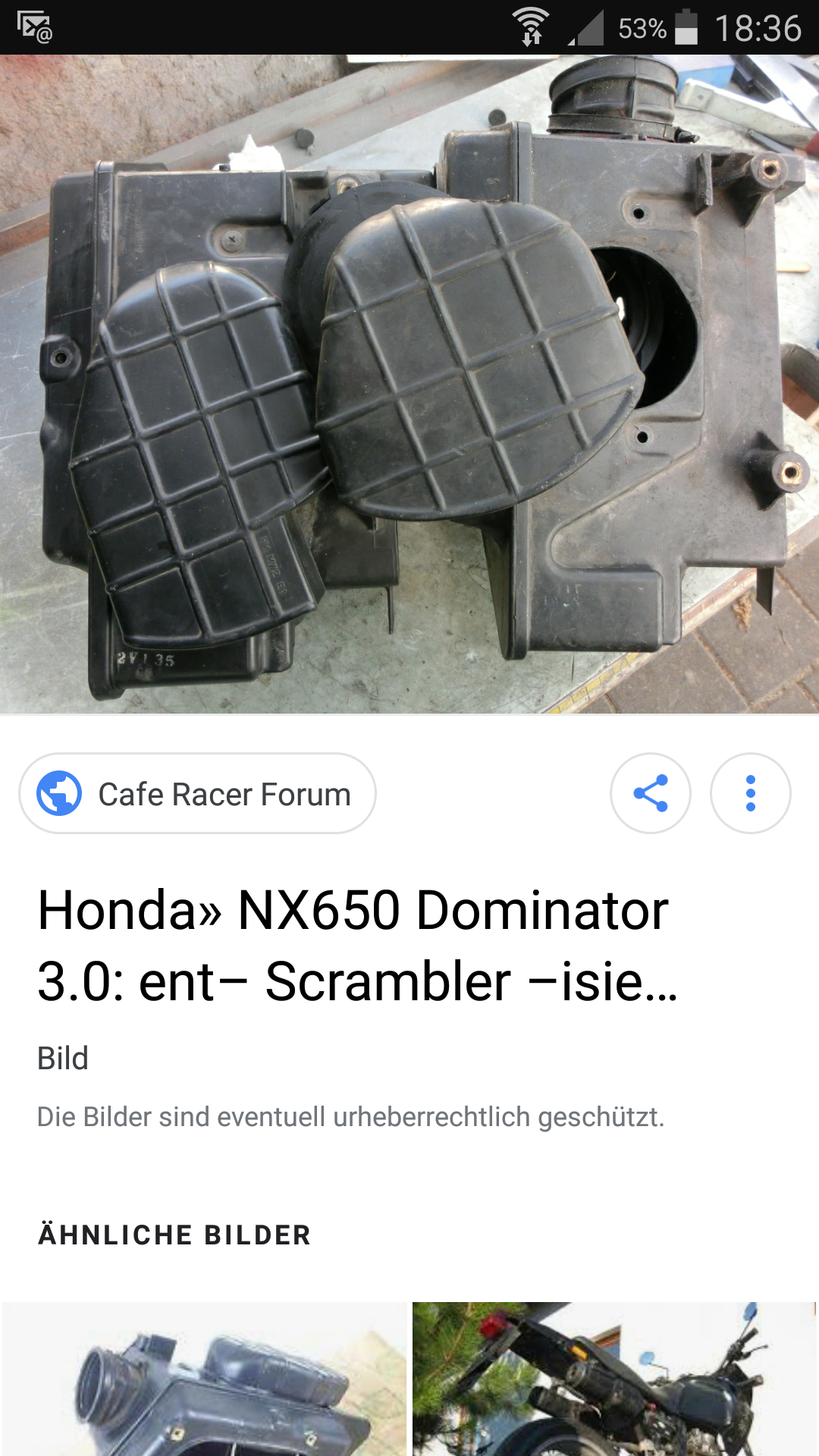Screen dimensions: 819x1456
Task: Open the similar image of the motorcycle
Action: click(614, 1379)
